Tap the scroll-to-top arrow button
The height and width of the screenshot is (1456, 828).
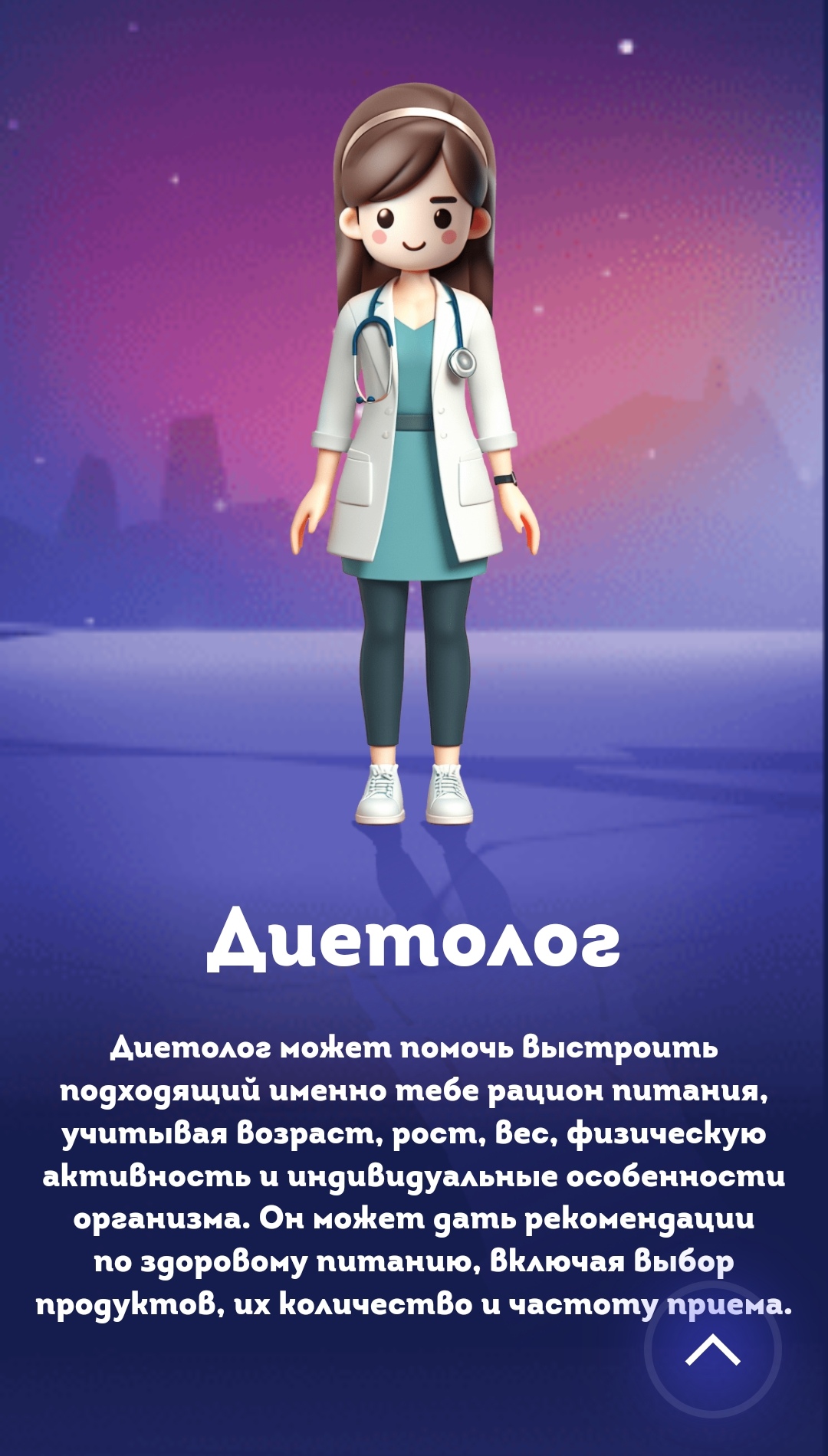713,1349
